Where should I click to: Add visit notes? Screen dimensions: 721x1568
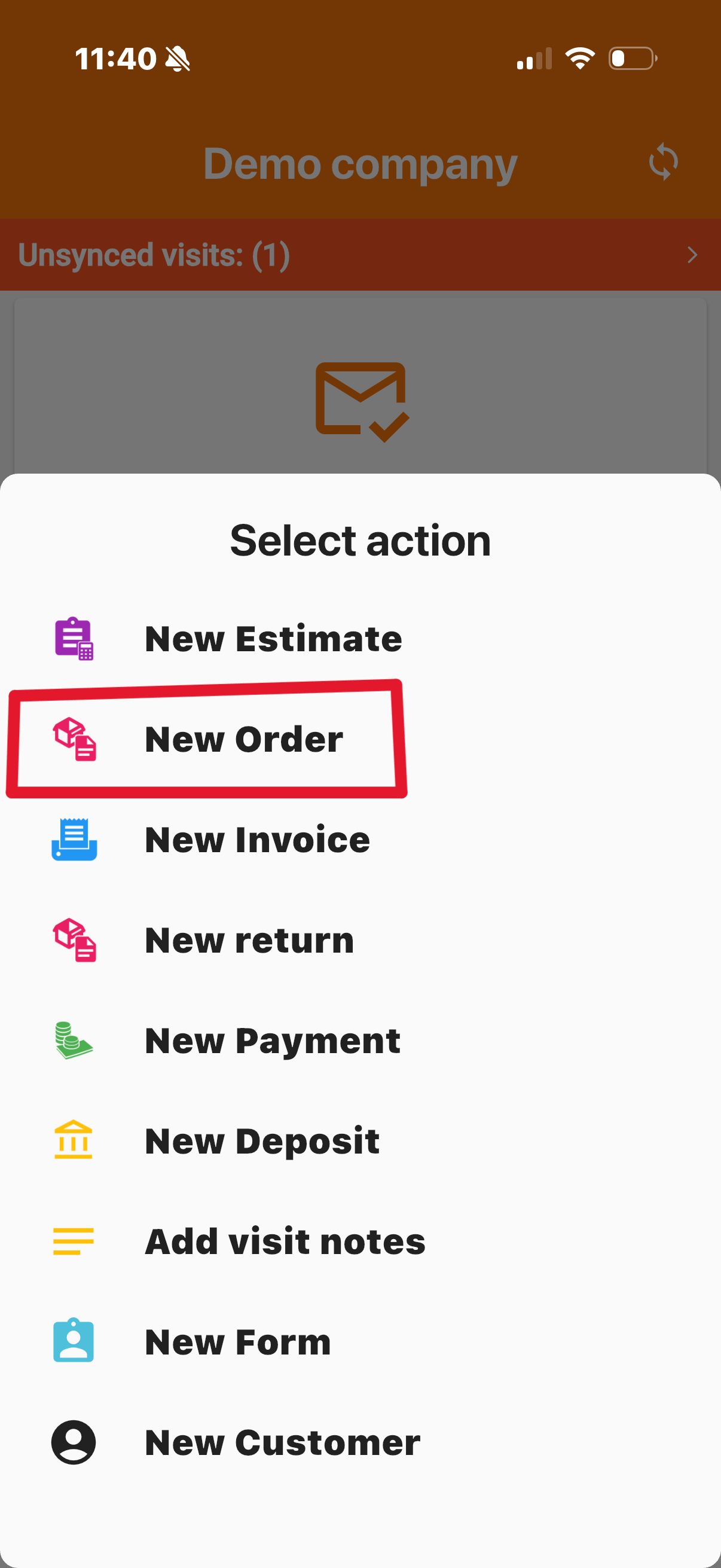360,1241
